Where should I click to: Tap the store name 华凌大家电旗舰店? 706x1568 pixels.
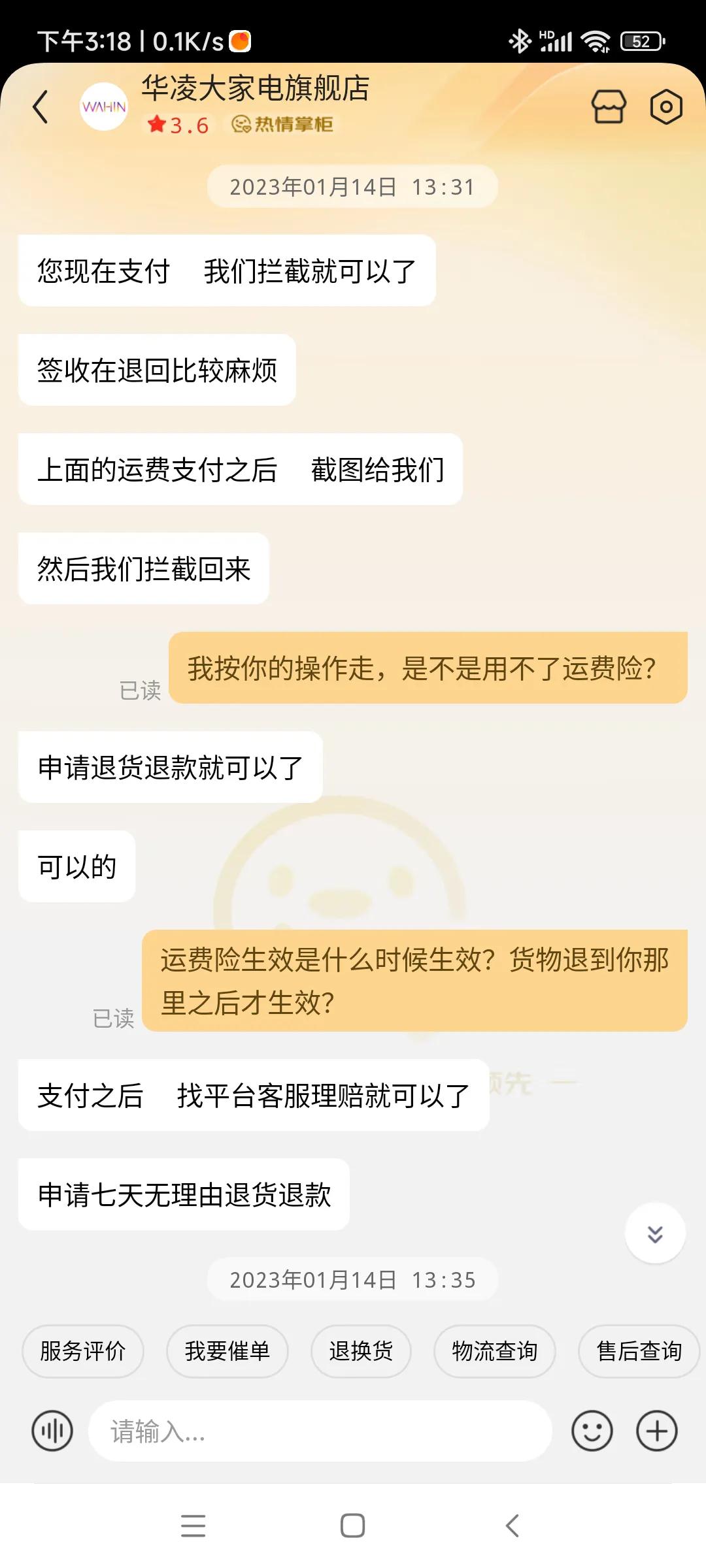click(x=256, y=90)
